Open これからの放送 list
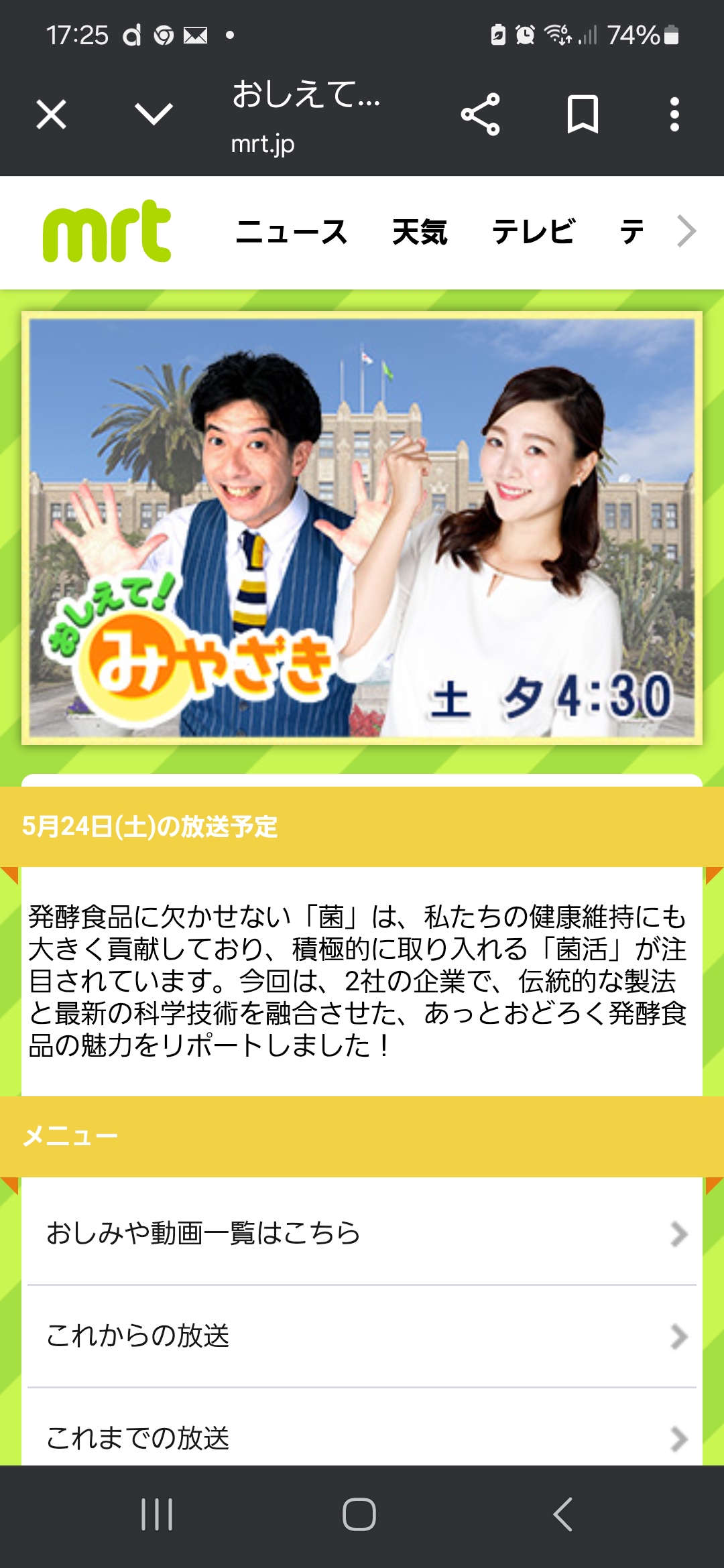This screenshot has height=1568, width=724. tap(362, 1335)
